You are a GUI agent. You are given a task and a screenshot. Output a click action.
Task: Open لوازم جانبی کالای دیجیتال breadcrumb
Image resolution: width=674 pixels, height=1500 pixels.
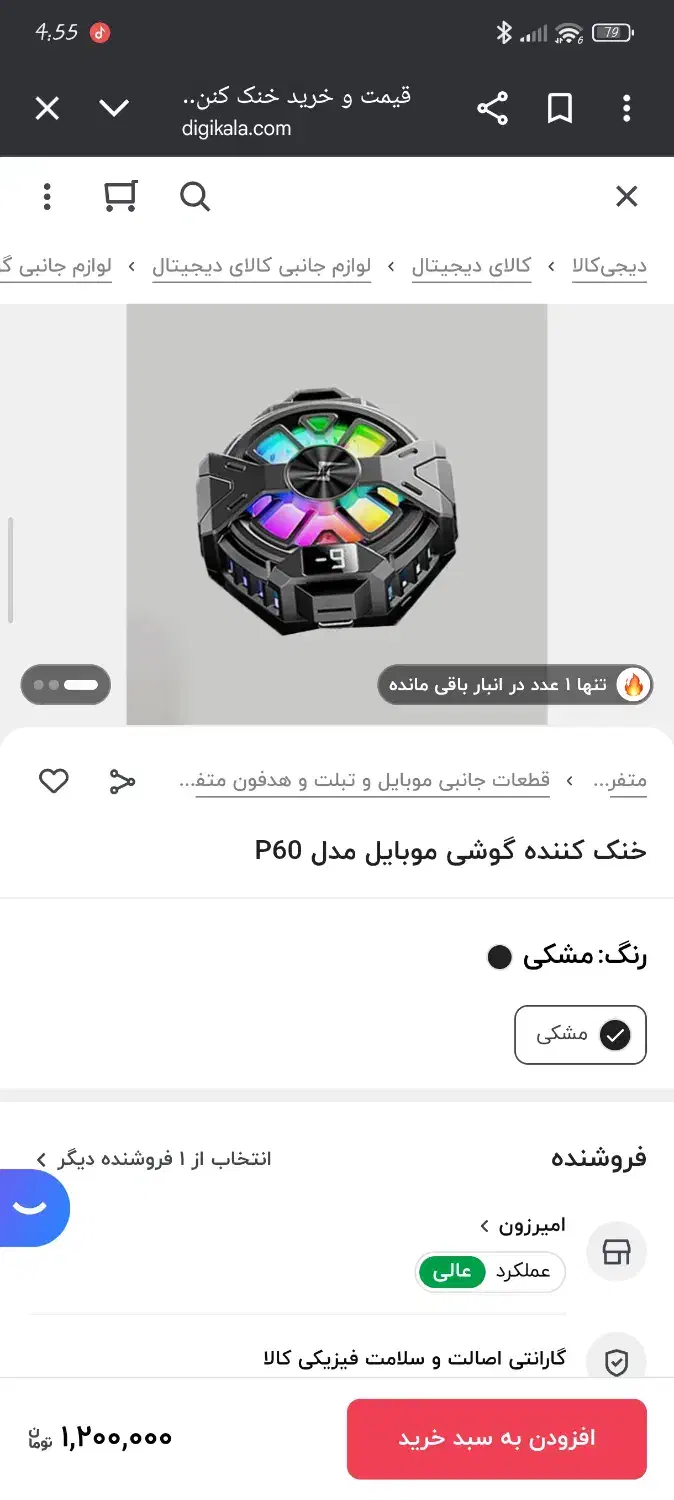tap(262, 266)
